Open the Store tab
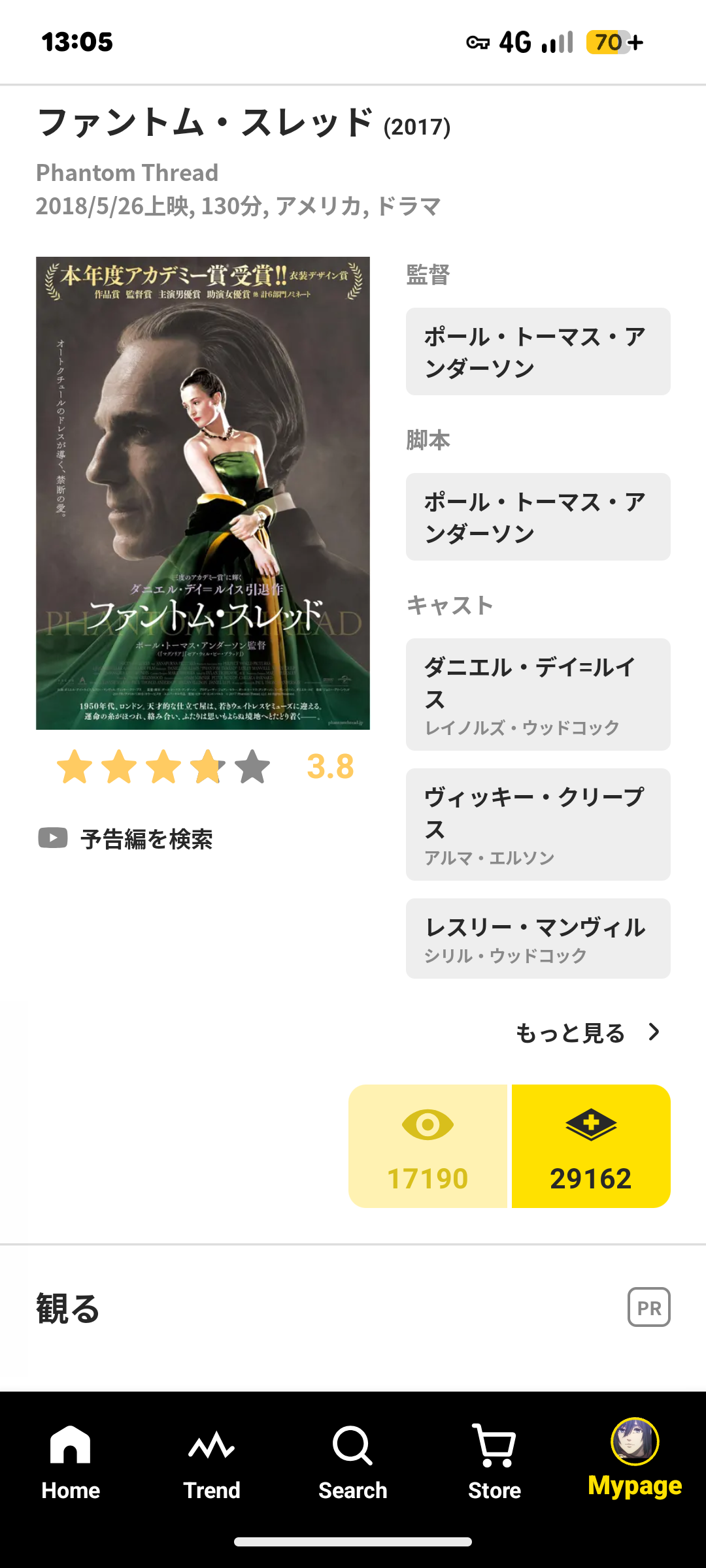This screenshot has height=1568, width=706. coord(494,1462)
